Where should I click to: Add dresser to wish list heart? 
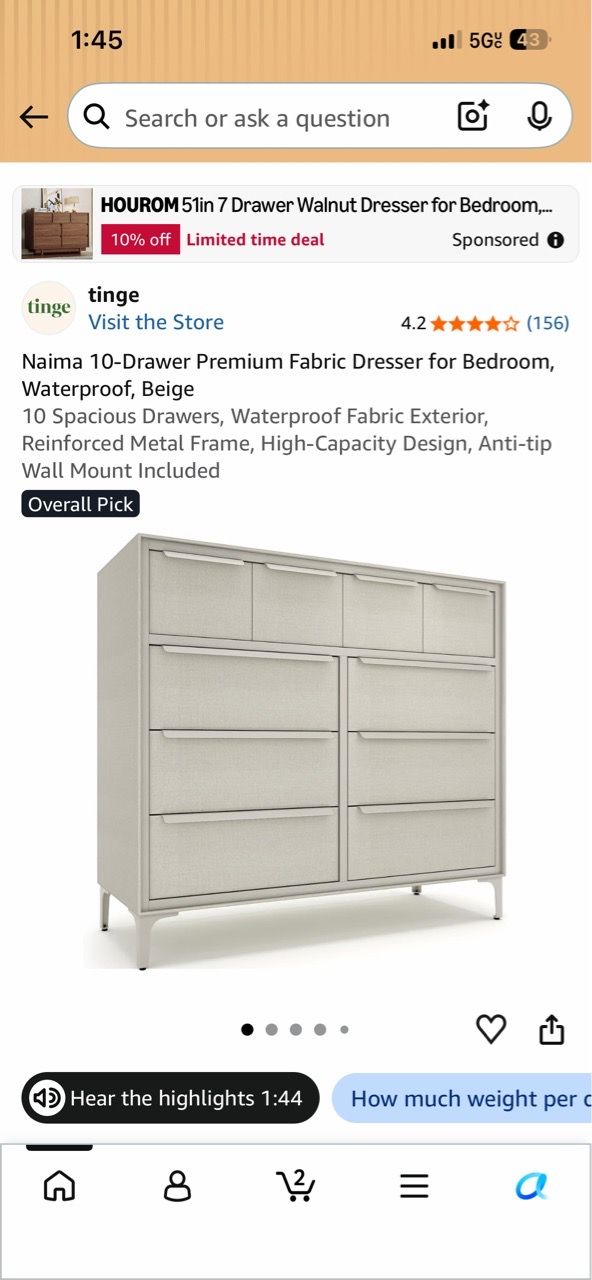(490, 1029)
